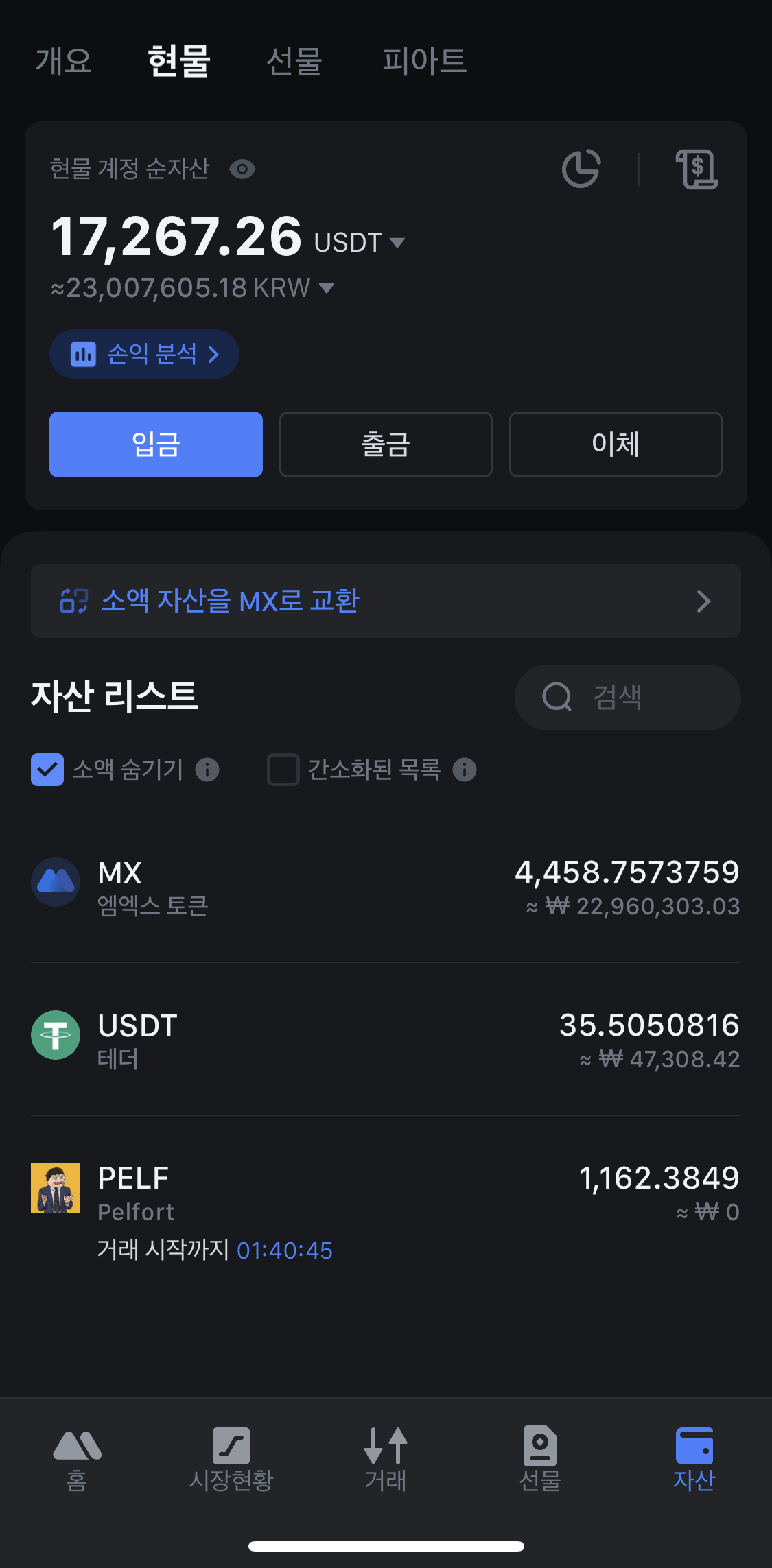The width and height of the screenshot is (772, 1568).
Task: Change the KRW conversion currency
Action: tap(327, 288)
